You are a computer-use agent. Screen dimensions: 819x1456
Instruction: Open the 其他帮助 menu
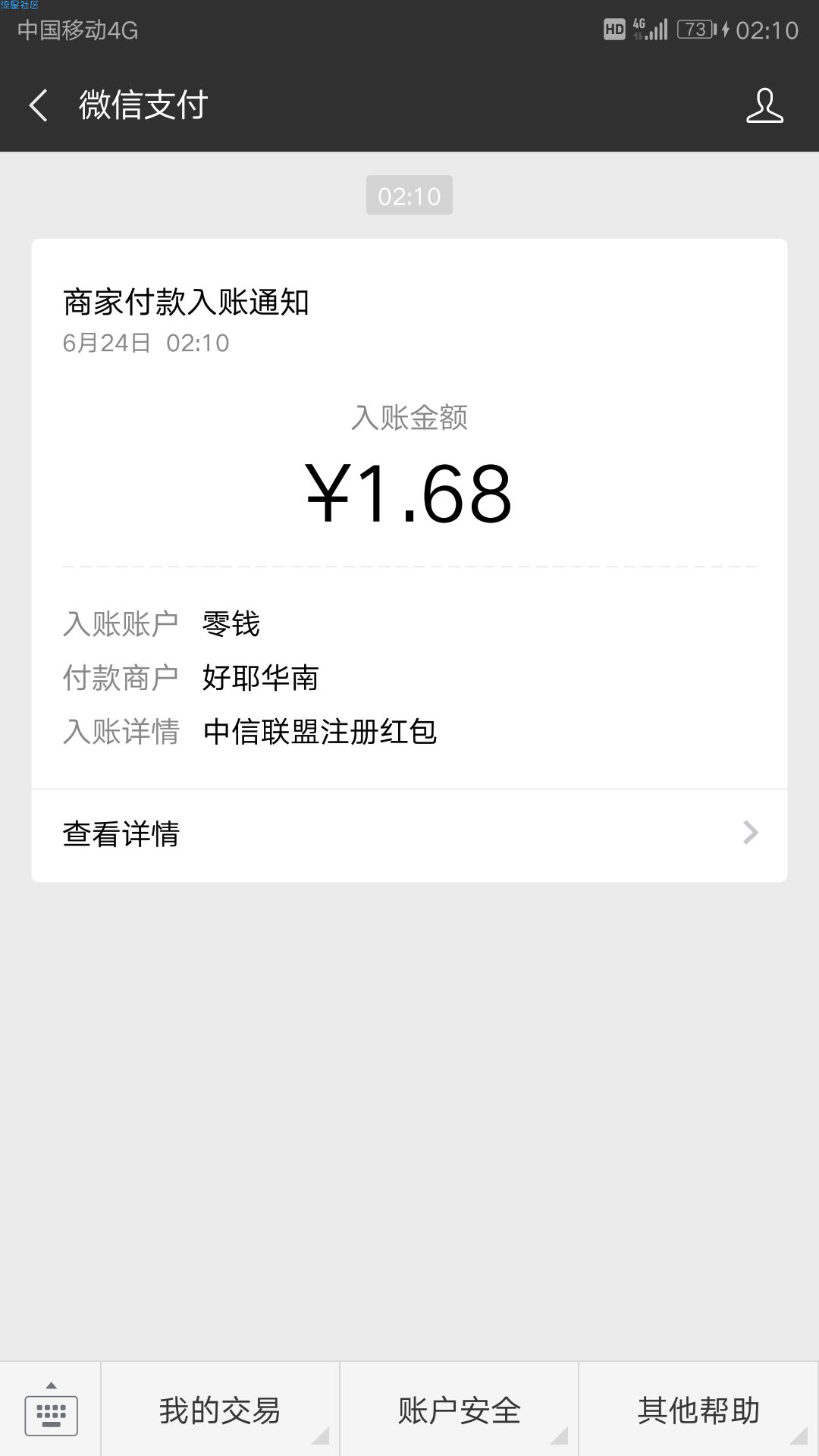pos(699,1409)
